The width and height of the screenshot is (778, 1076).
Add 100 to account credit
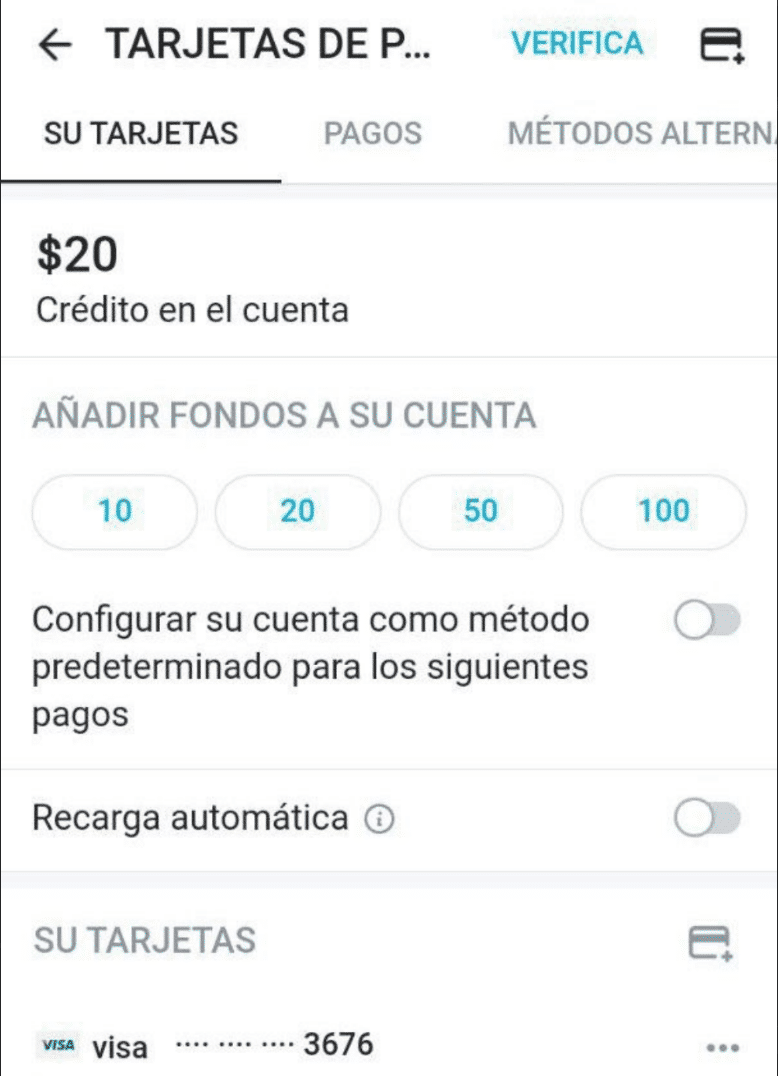(x=663, y=511)
